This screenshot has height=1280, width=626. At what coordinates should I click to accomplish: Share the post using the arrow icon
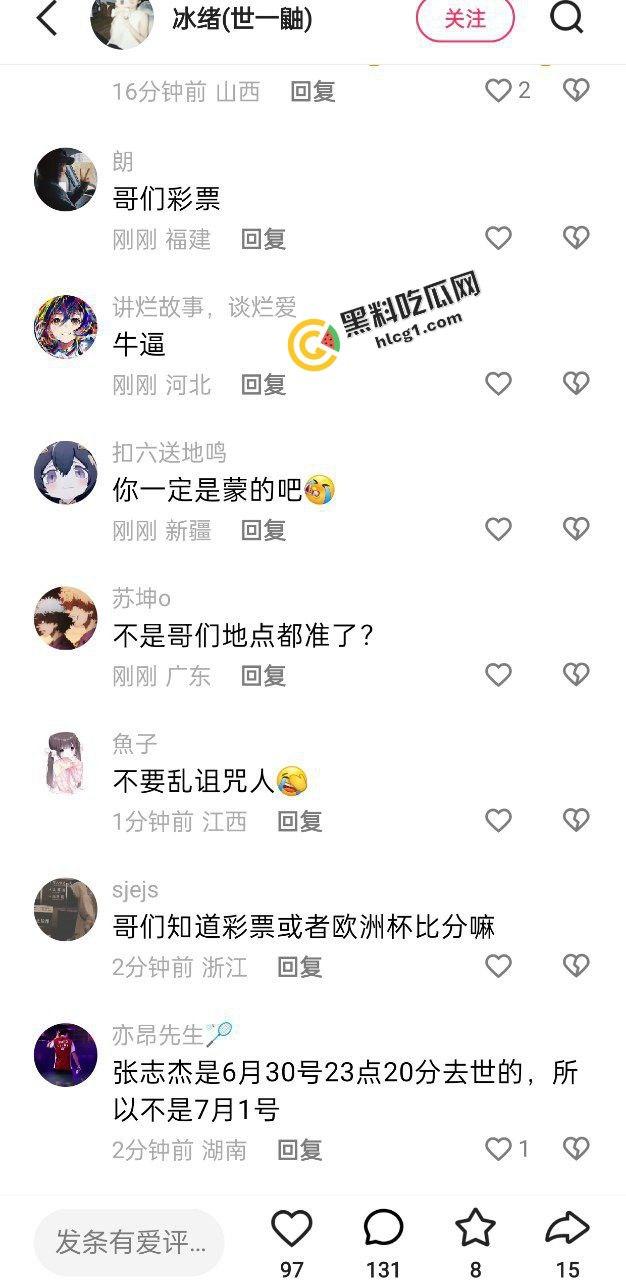pyautogui.click(x=567, y=1229)
